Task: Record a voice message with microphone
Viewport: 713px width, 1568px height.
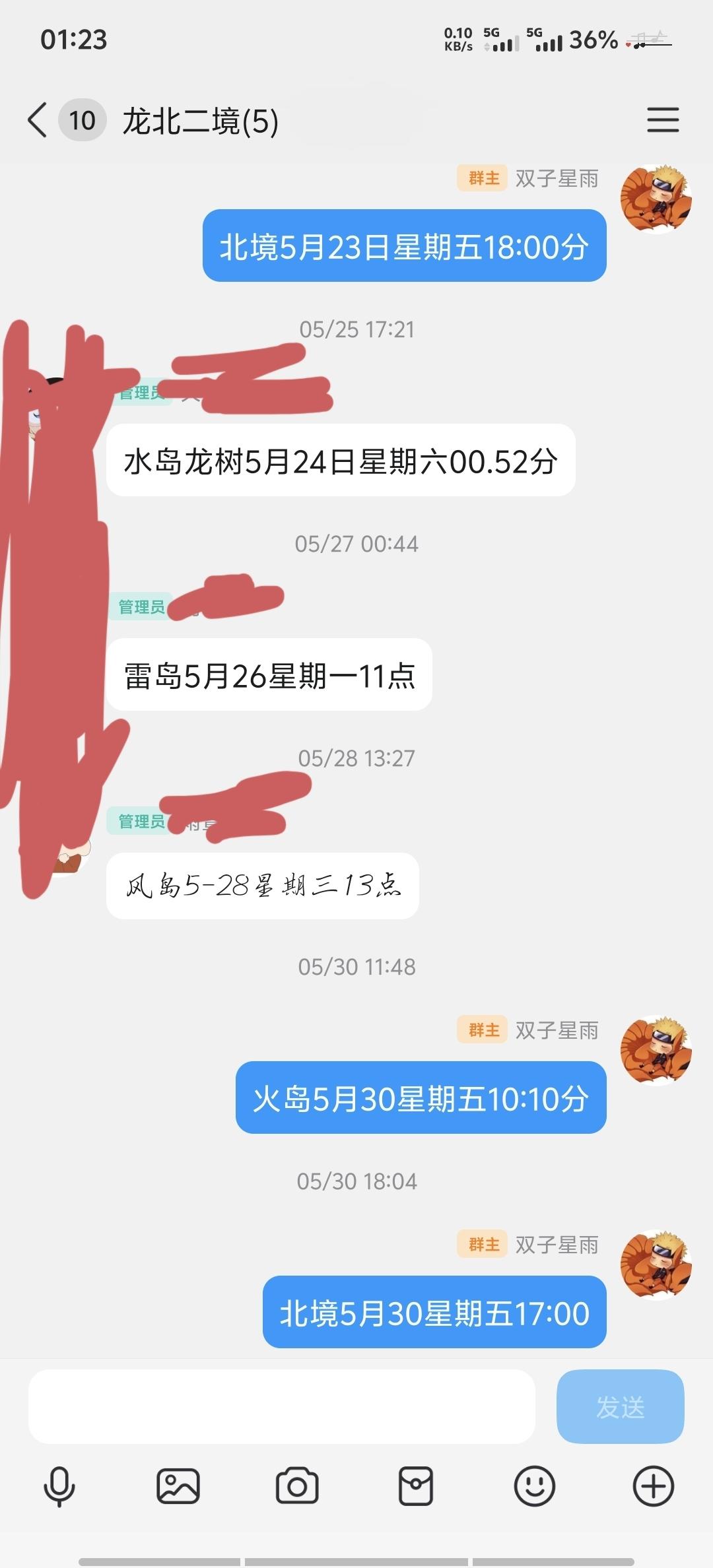Action: [59, 1486]
